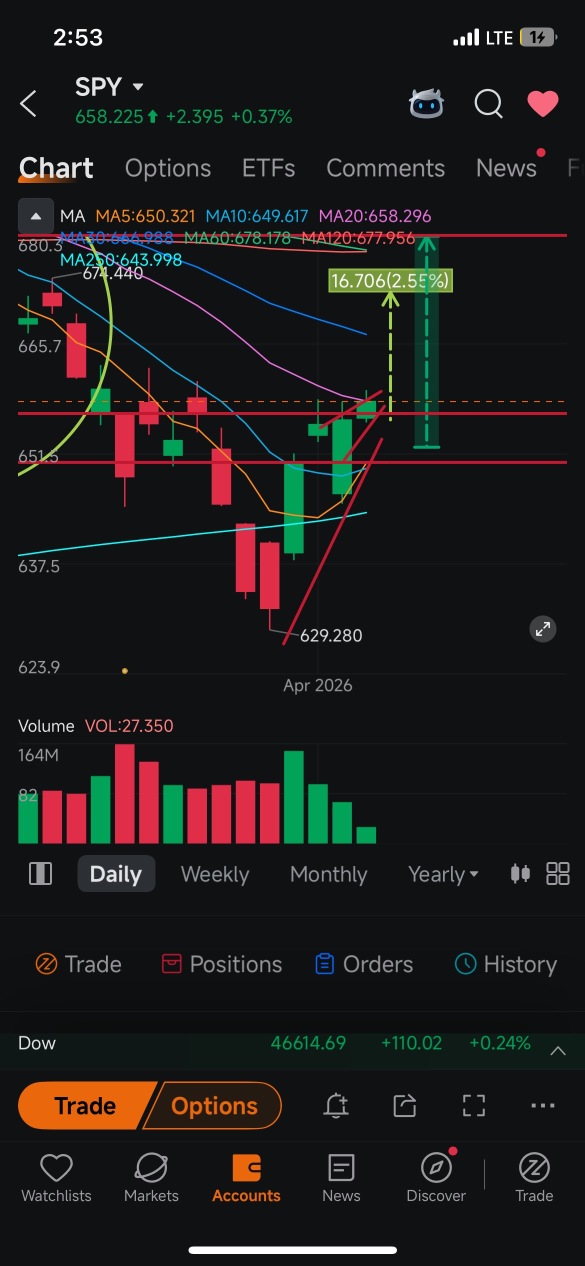
Task: Collapse the MA indicator legend
Action: point(36,216)
